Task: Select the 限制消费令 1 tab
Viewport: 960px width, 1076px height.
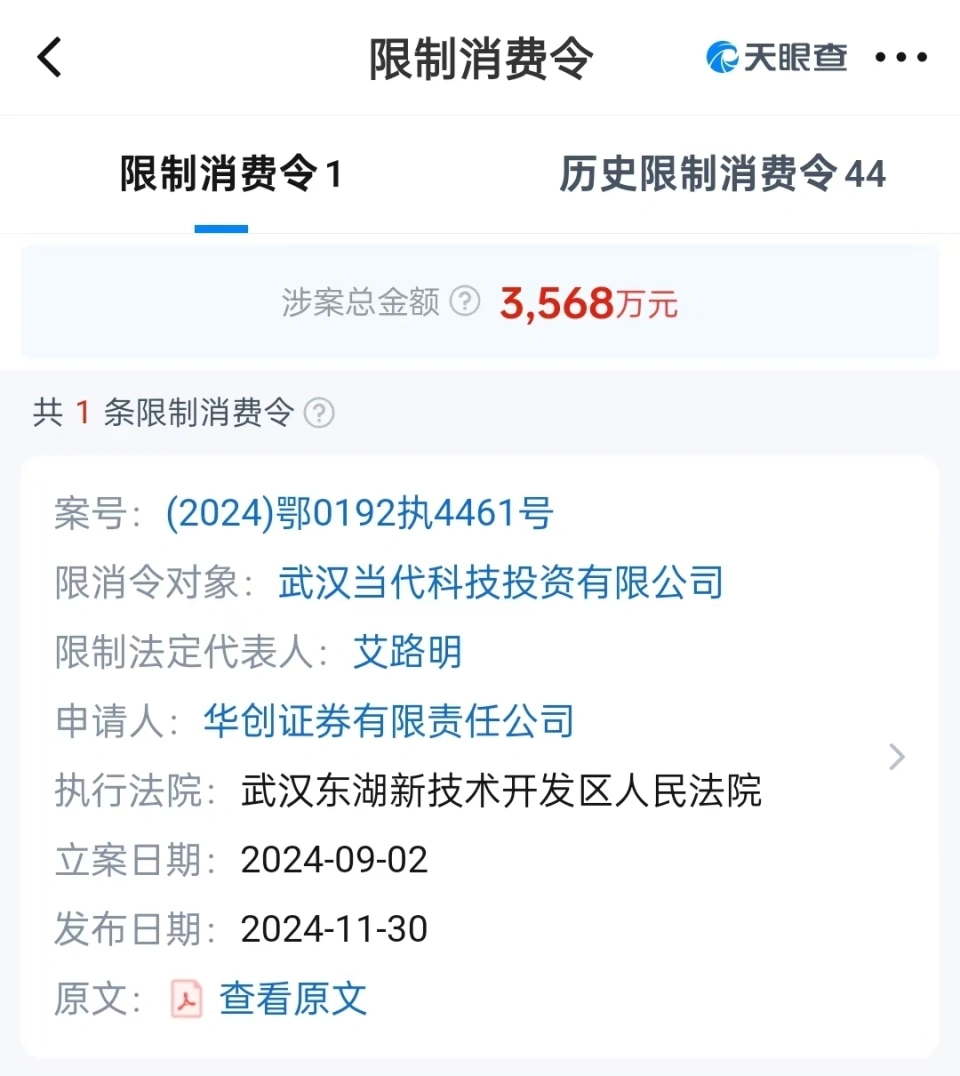Action: click(x=229, y=174)
